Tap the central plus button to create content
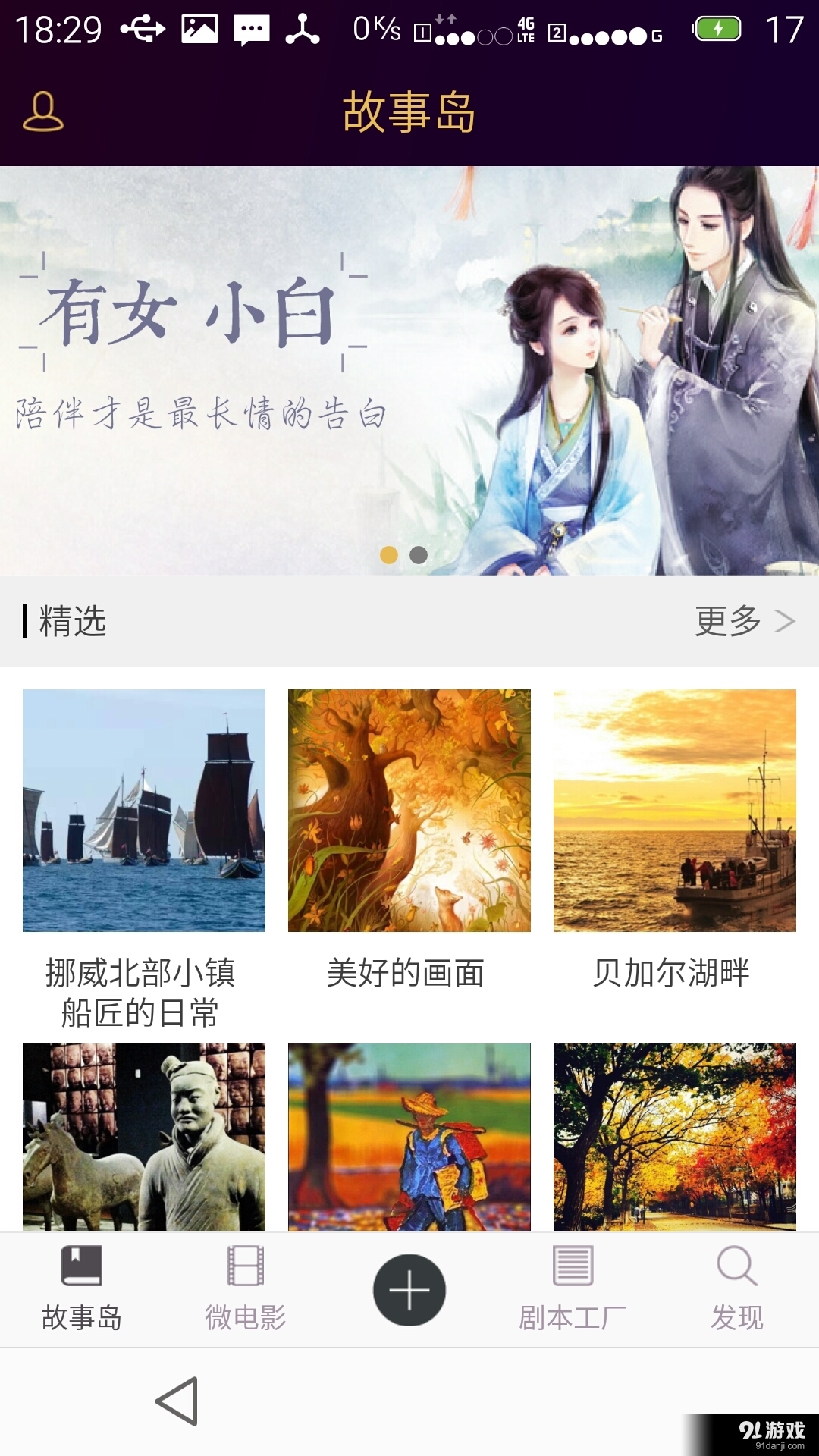Image resolution: width=819 pixels, height=1456 pixels. click(x=408, y=1289)
